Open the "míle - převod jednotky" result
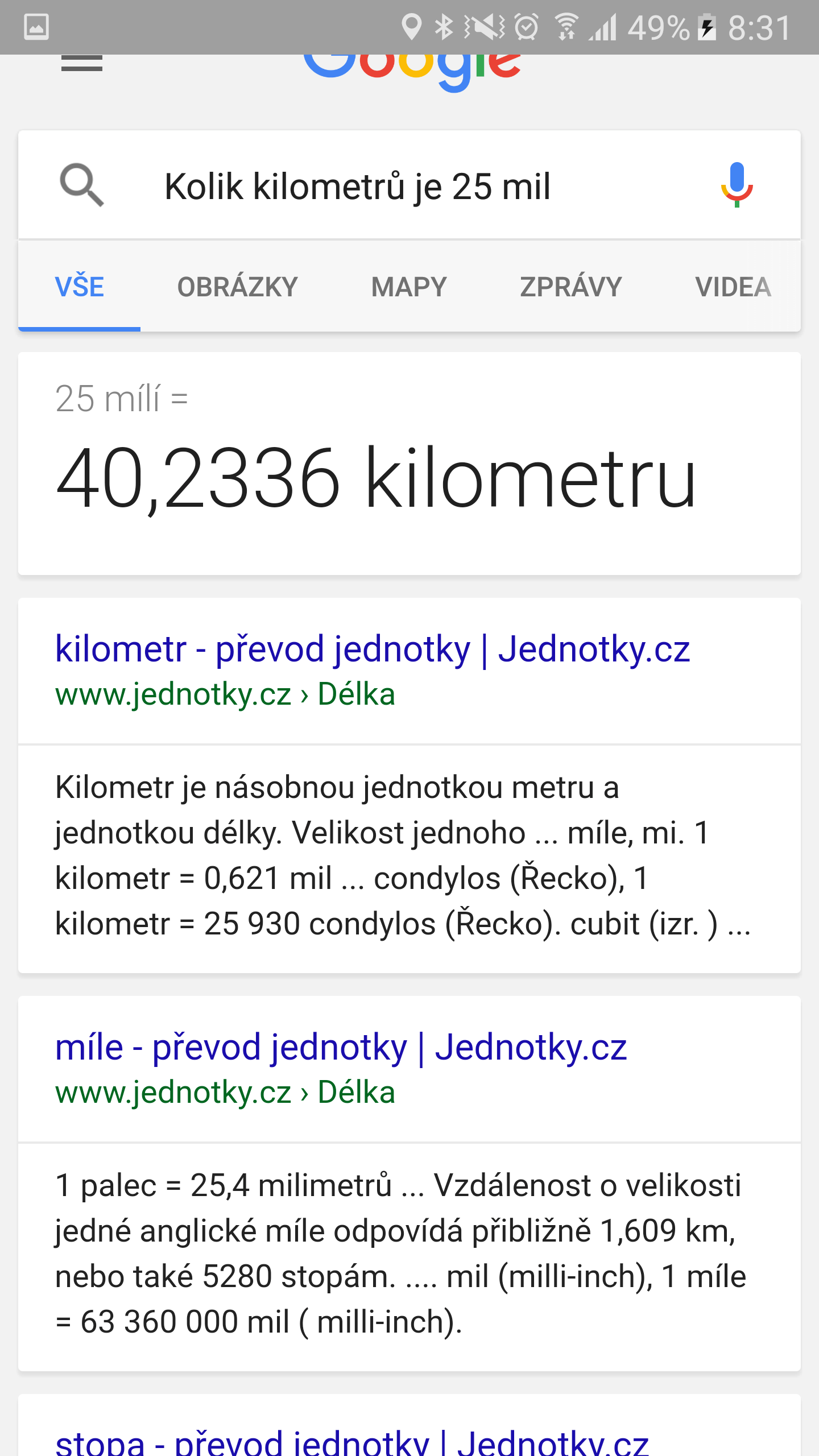The image size is (819, 1456). click(x=341, y=1048)
